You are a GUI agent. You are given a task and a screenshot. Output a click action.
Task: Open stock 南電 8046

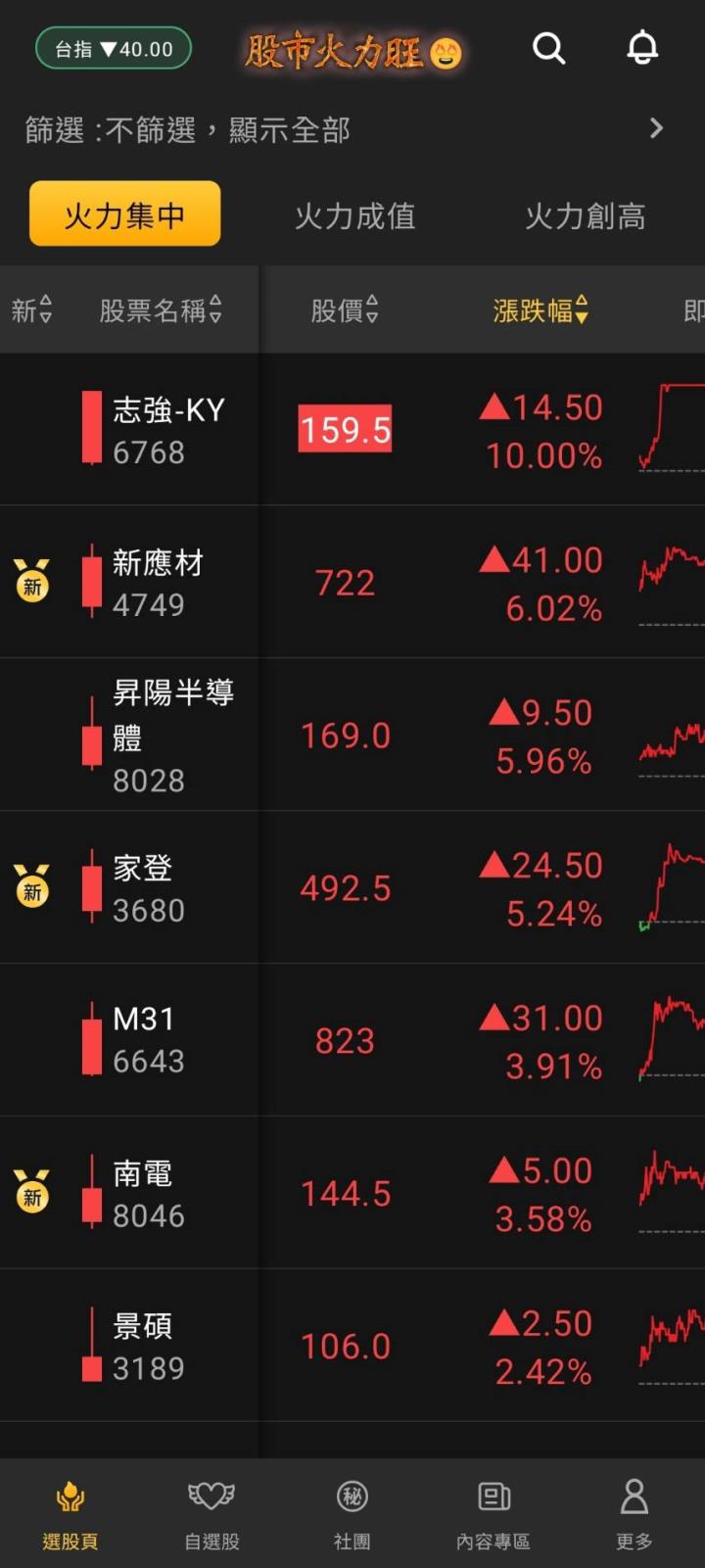tap(148, 1193)
